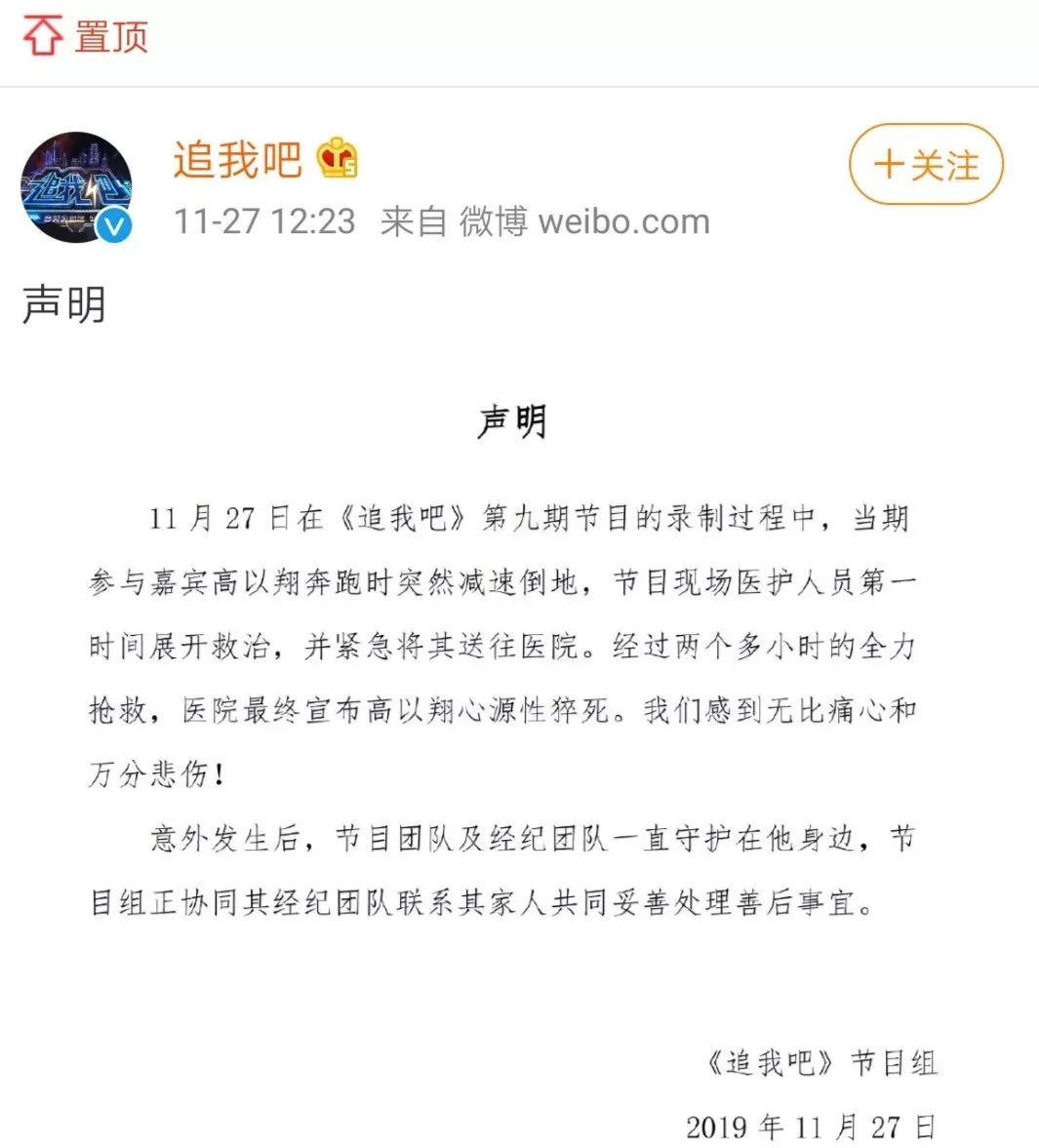The width and height of the screenshot is (1039, 1148).
Task: Open the 声明 statement image
Action: 513,761
